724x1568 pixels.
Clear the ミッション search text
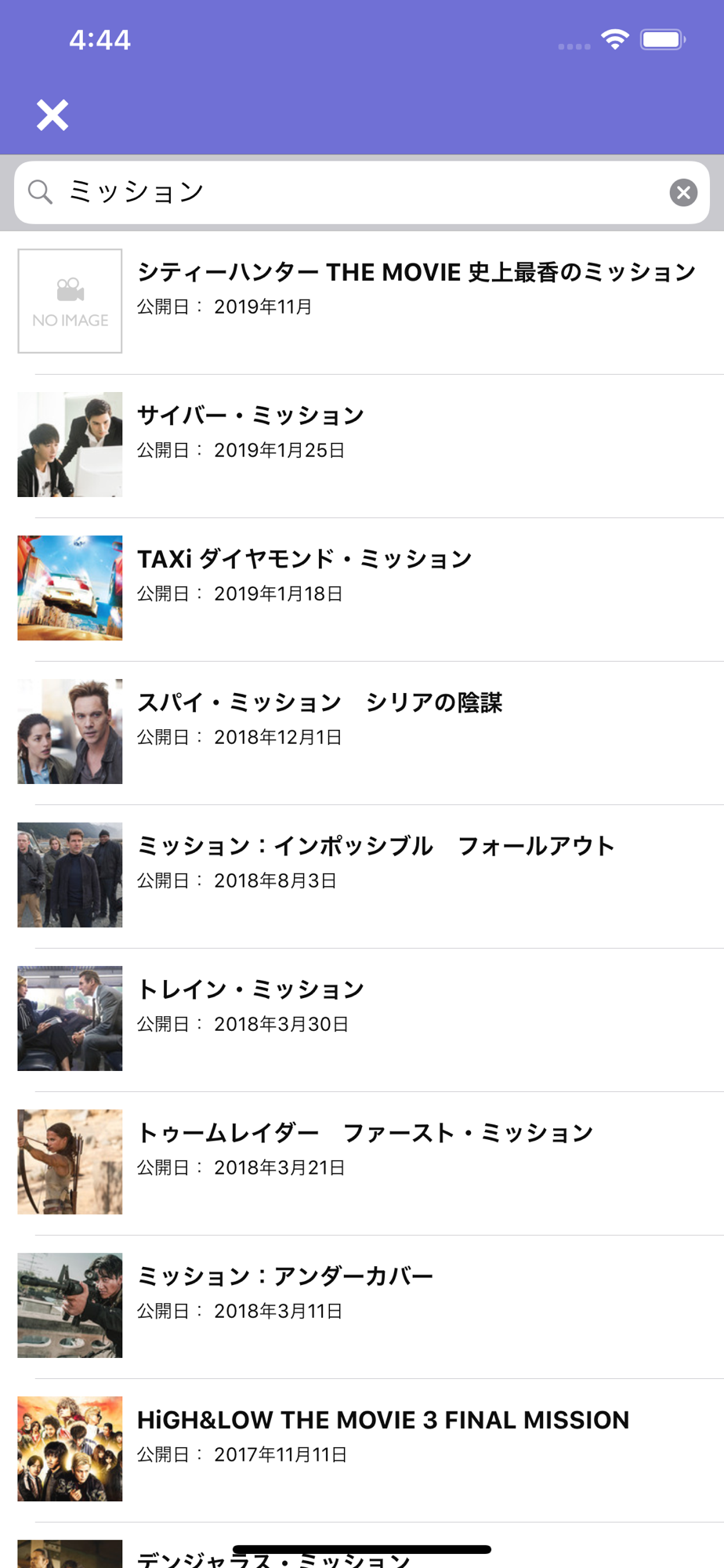683,192
